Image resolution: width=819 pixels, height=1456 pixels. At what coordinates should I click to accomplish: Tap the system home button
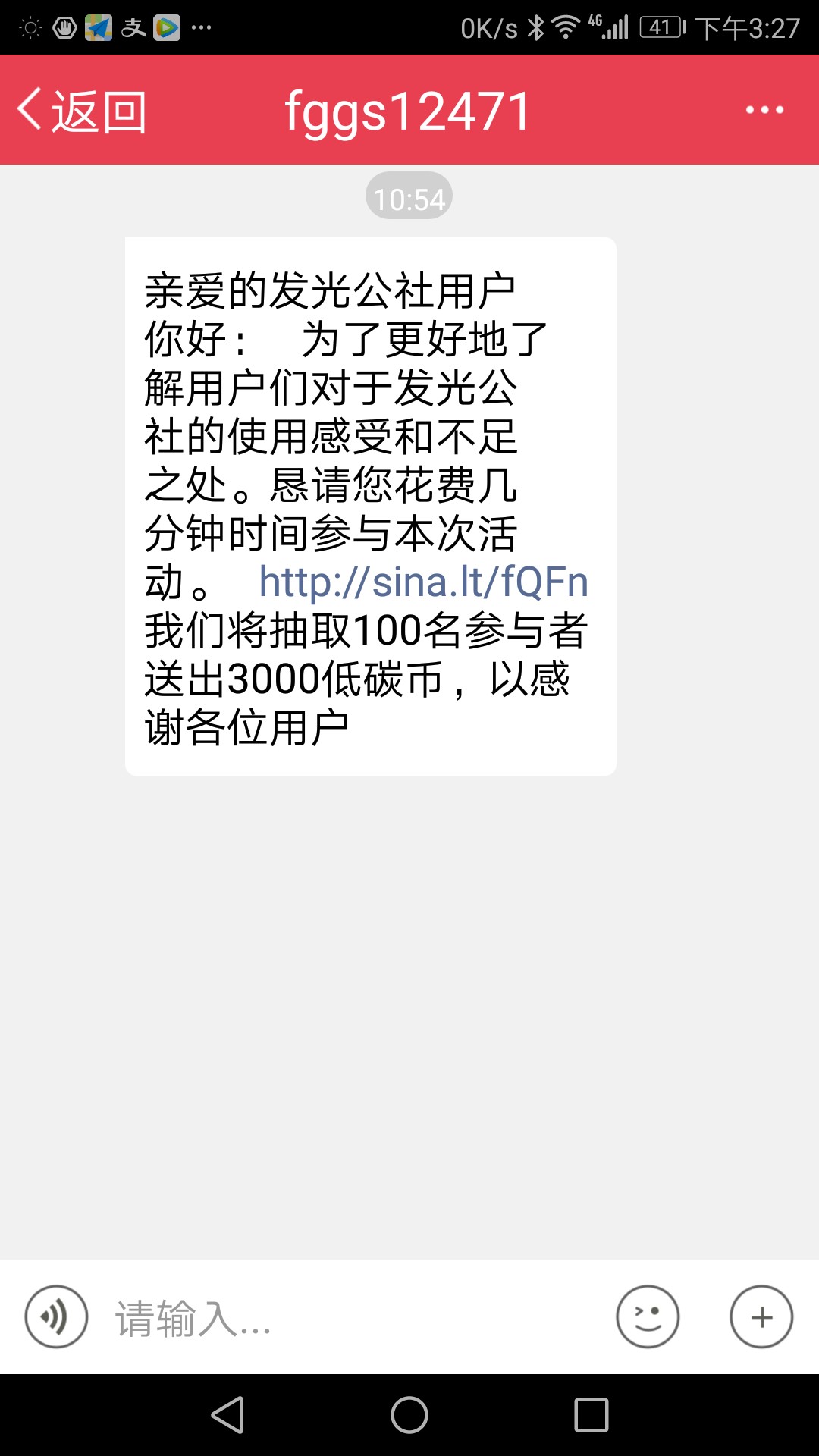click(409, 1415)
